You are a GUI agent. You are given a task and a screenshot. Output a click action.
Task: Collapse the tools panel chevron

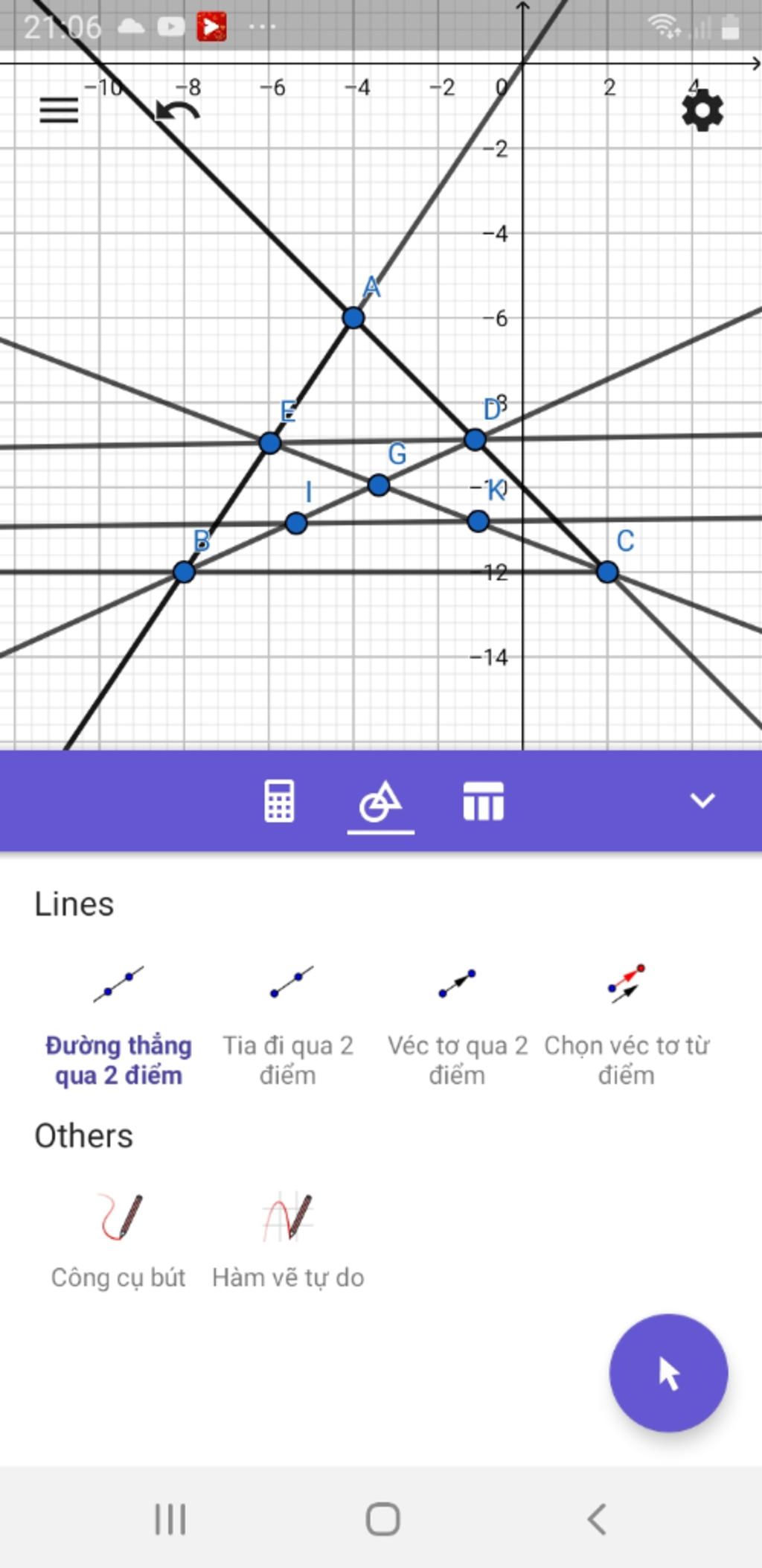coord(702,800)
